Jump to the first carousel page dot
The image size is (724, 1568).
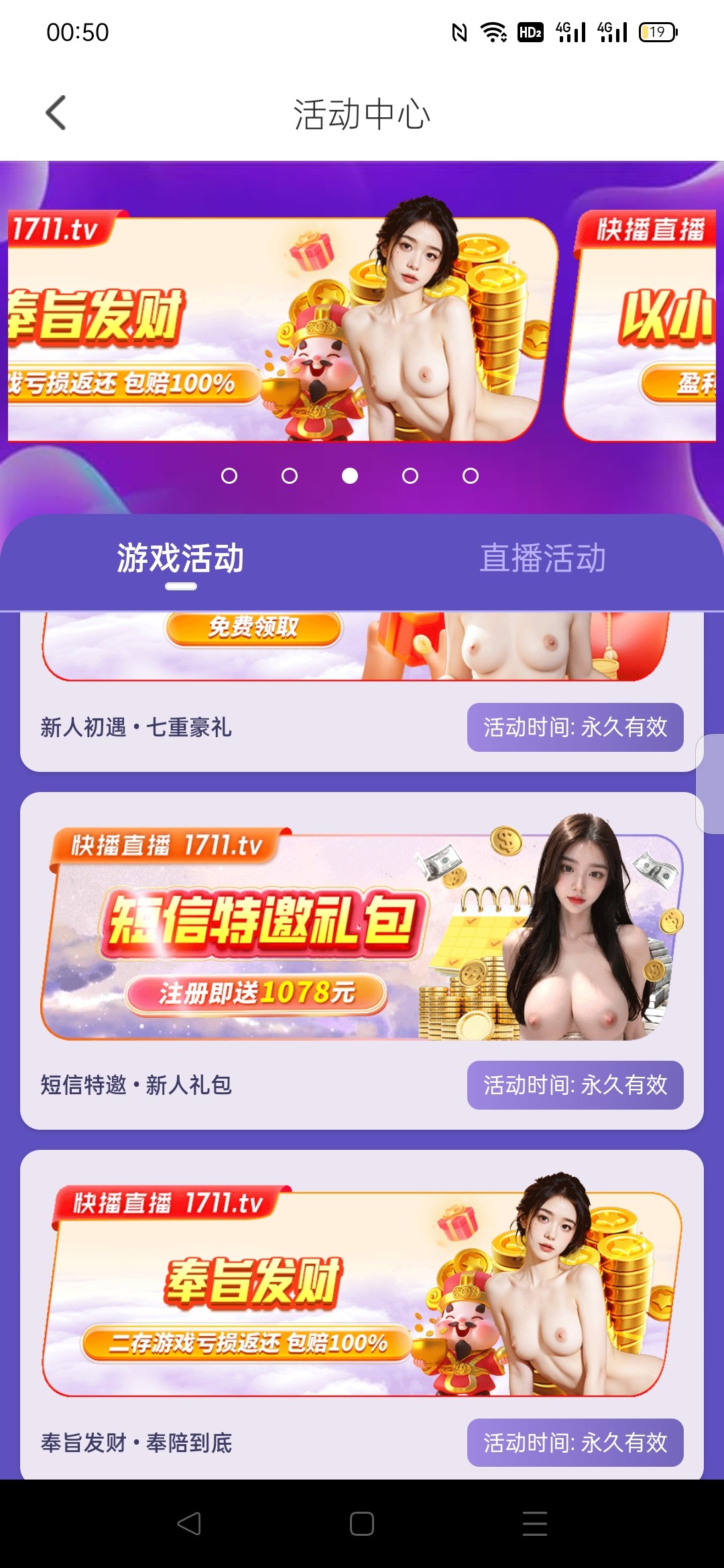(229, 476)
